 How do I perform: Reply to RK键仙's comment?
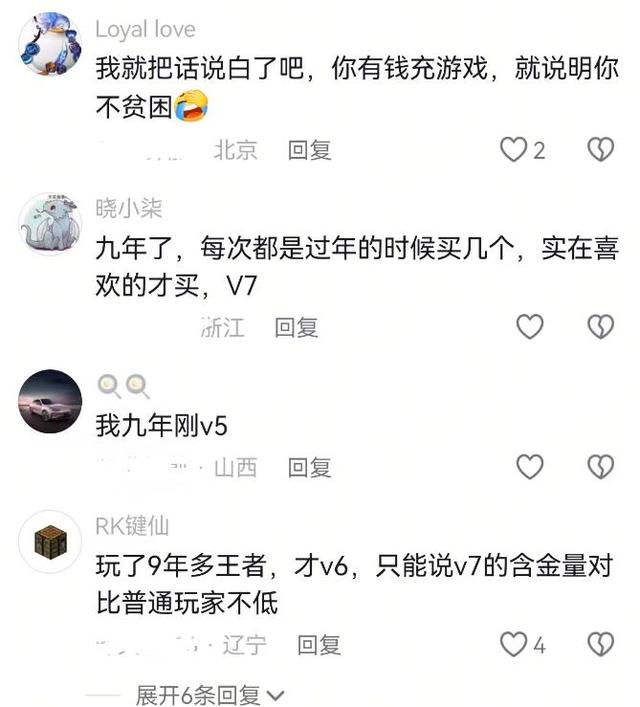point(319,646)
